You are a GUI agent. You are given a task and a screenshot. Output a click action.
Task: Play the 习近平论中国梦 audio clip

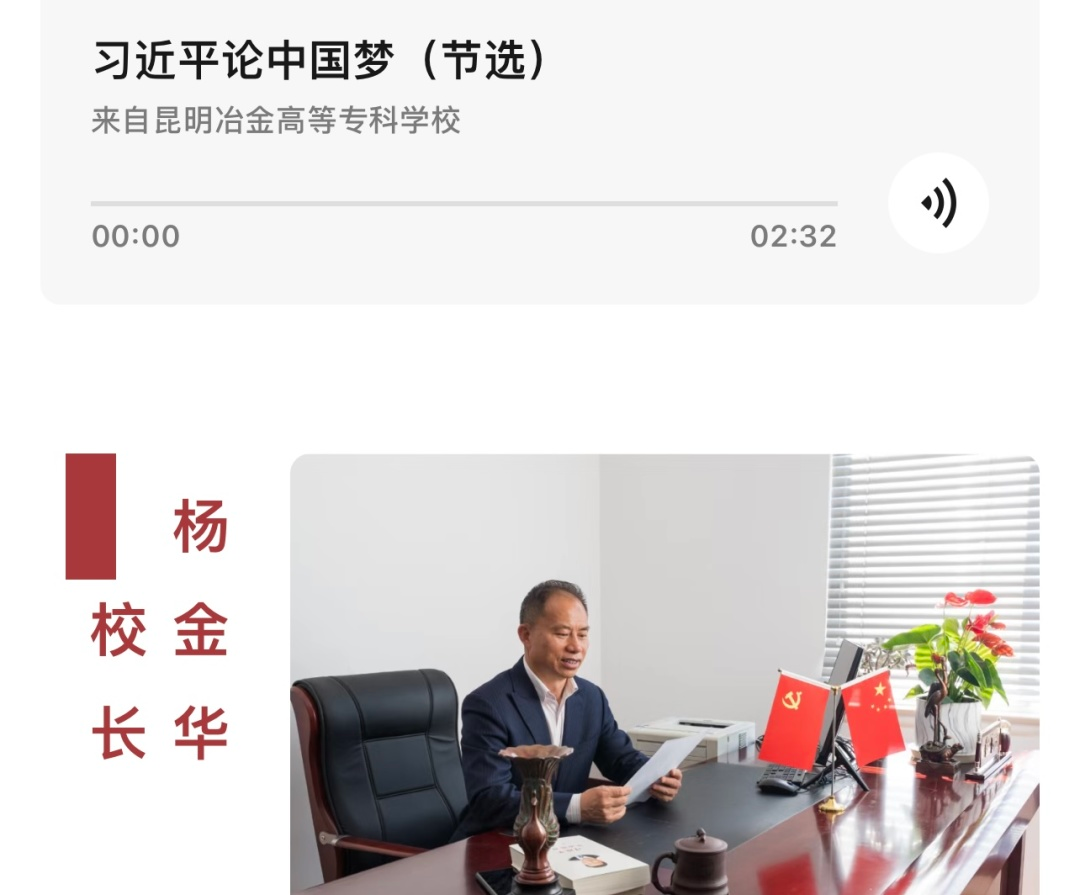tap(938, 203)
